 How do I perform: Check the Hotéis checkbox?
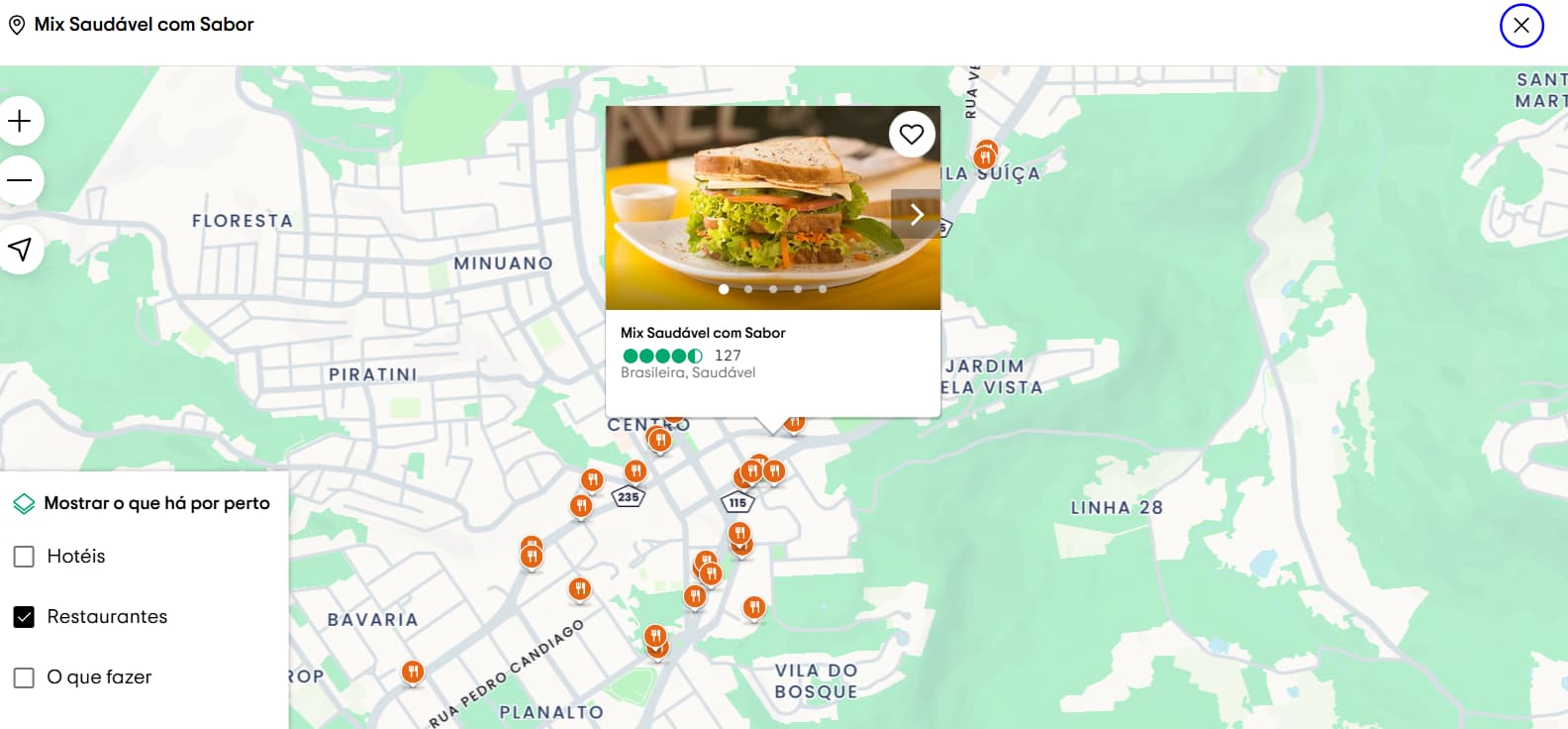click(24, 557)
